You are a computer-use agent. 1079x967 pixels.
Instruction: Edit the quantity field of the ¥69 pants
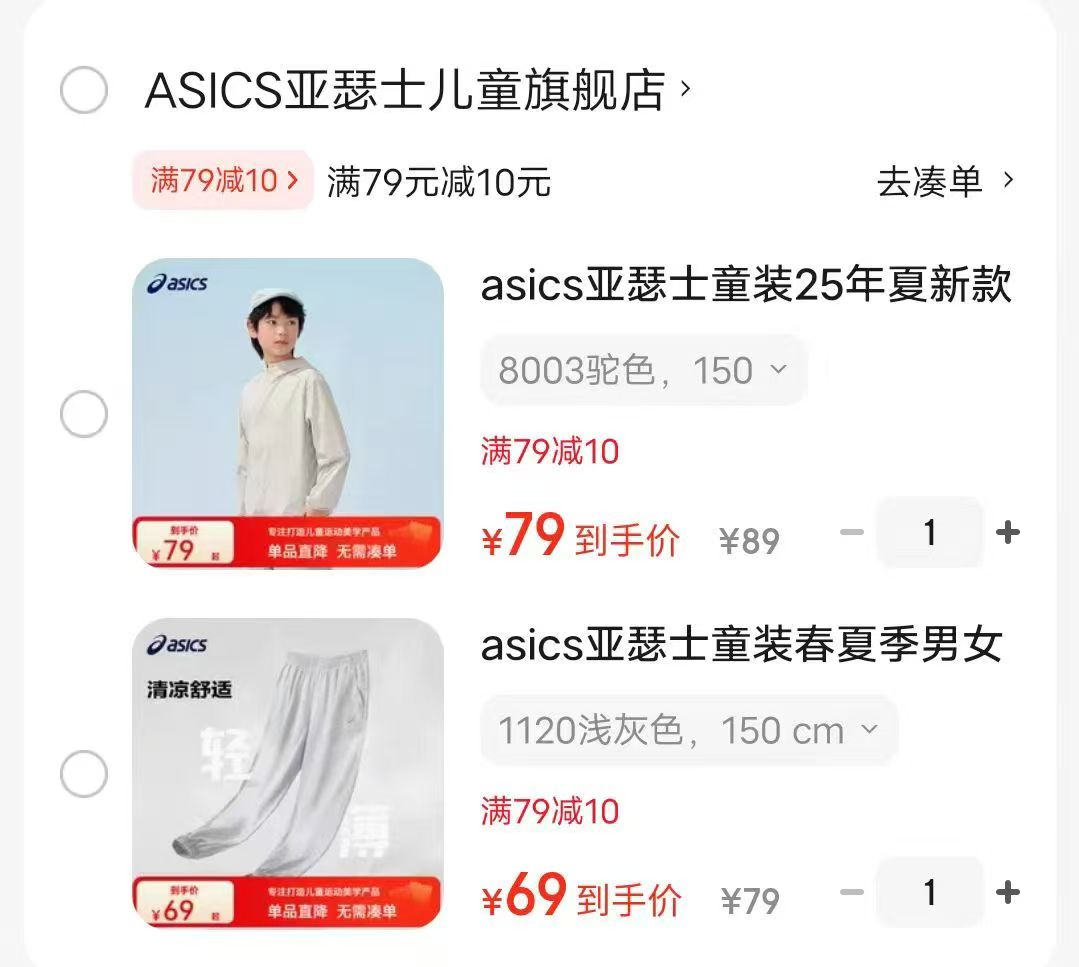pyautogui.click(x=929, y=892)
